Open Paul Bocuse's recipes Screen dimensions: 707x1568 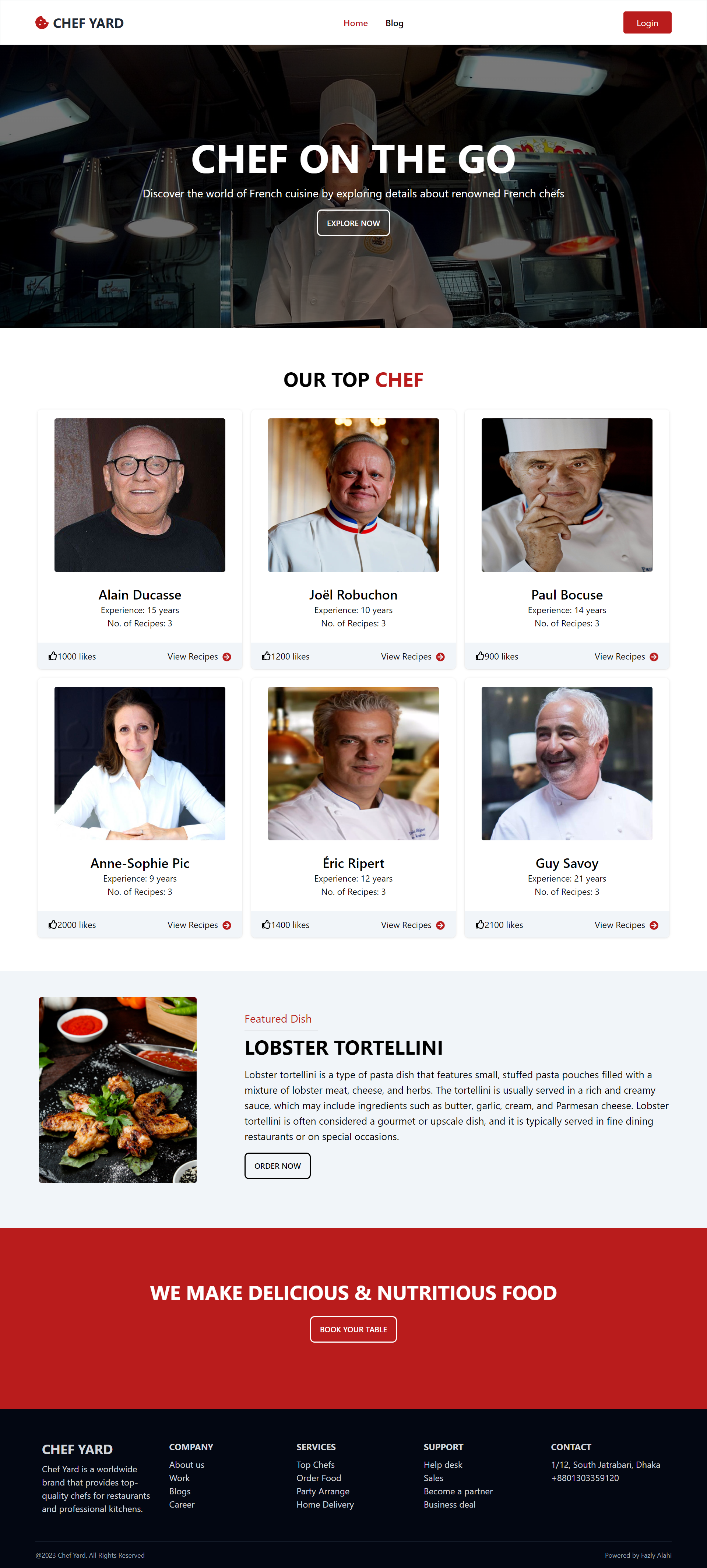tap(626, 657)
